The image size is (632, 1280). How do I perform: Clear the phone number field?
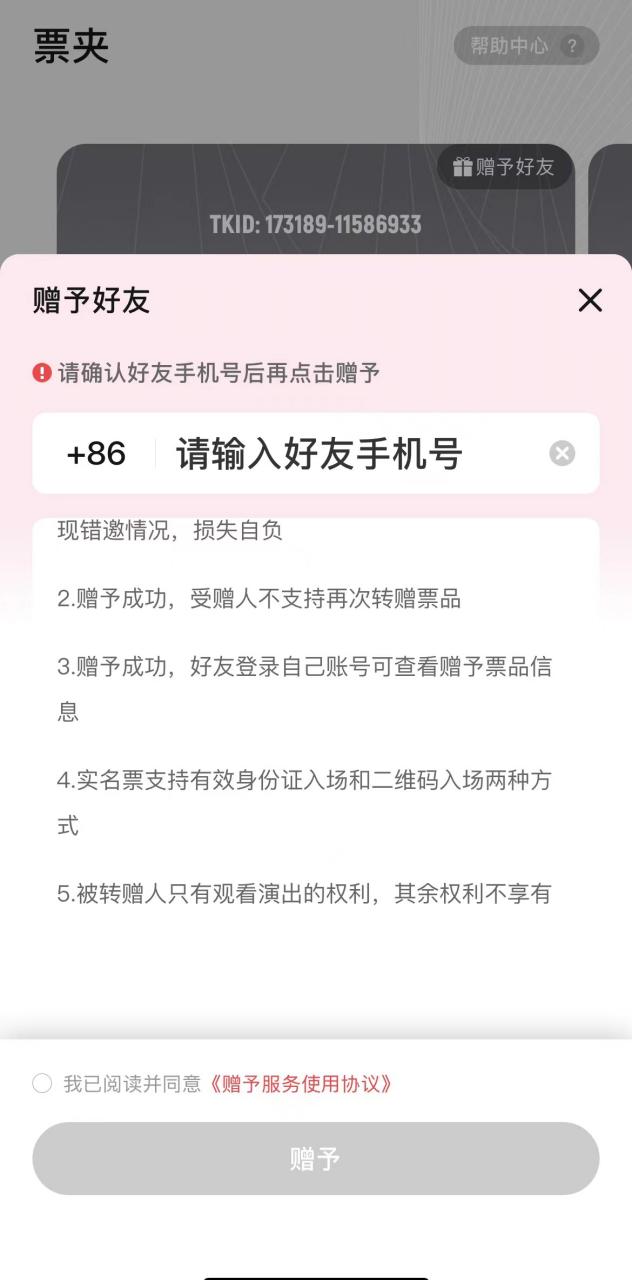562,454
